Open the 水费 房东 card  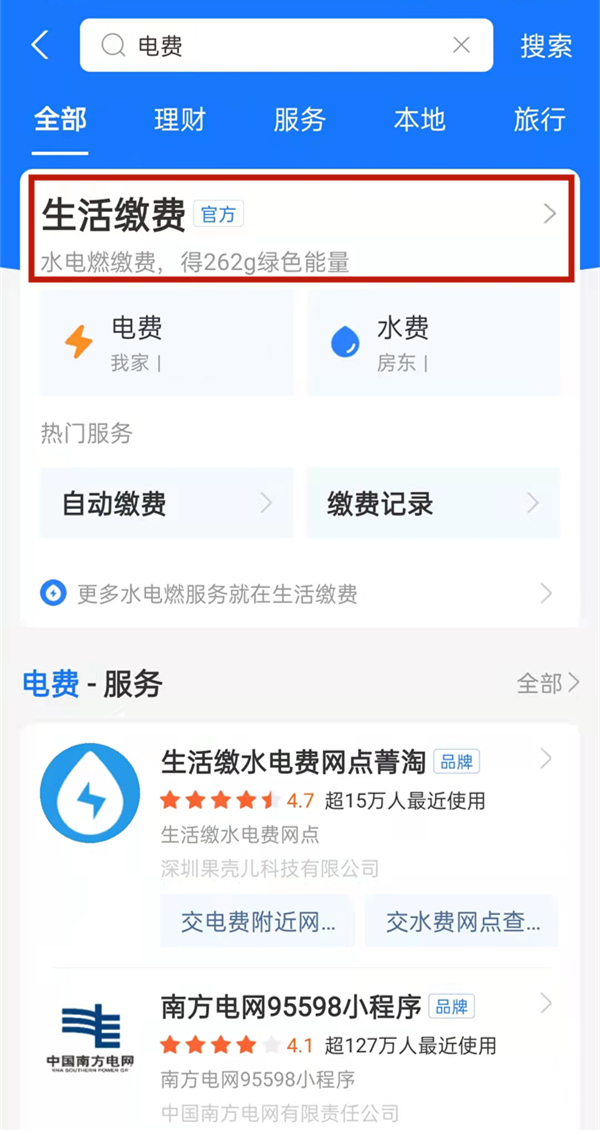(x=433, y=343)
